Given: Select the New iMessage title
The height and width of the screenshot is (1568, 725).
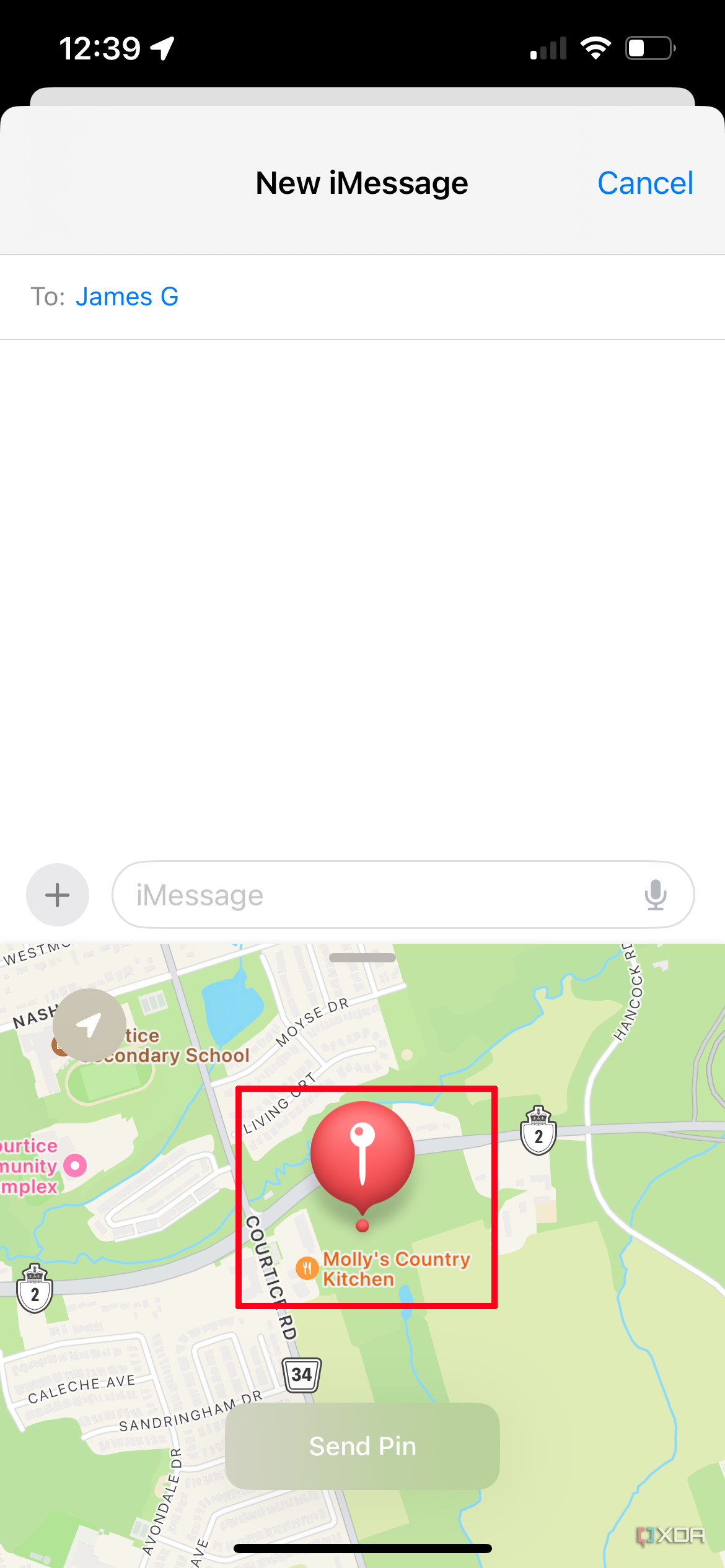Looking at the screenshot, I should click(x=362, y=183).
